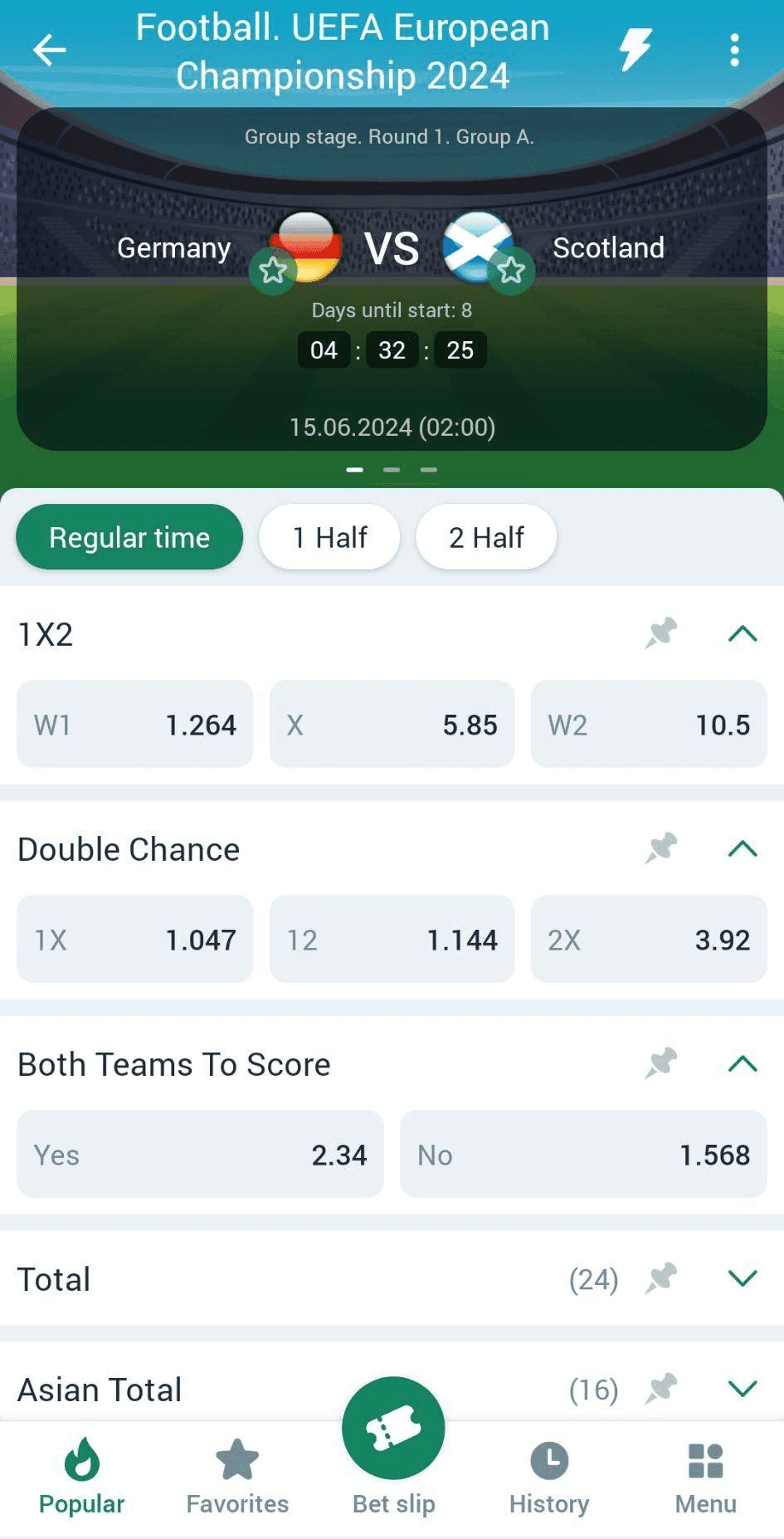The width and height of the screenshot is (784, 1539).
Task: Add Scotland to favorites with the star
Action: [x=511, y=271]
